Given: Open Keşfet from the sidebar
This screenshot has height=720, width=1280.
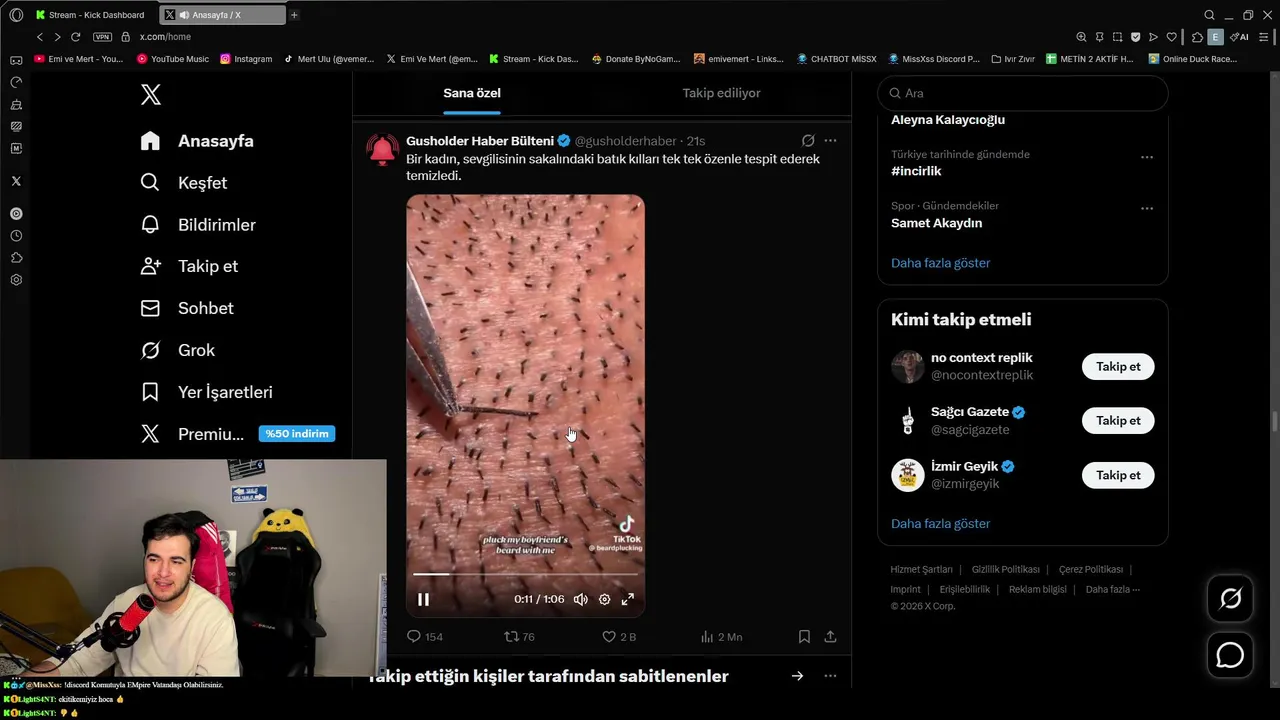Looking at the screenshot, I should click(202, 183).
